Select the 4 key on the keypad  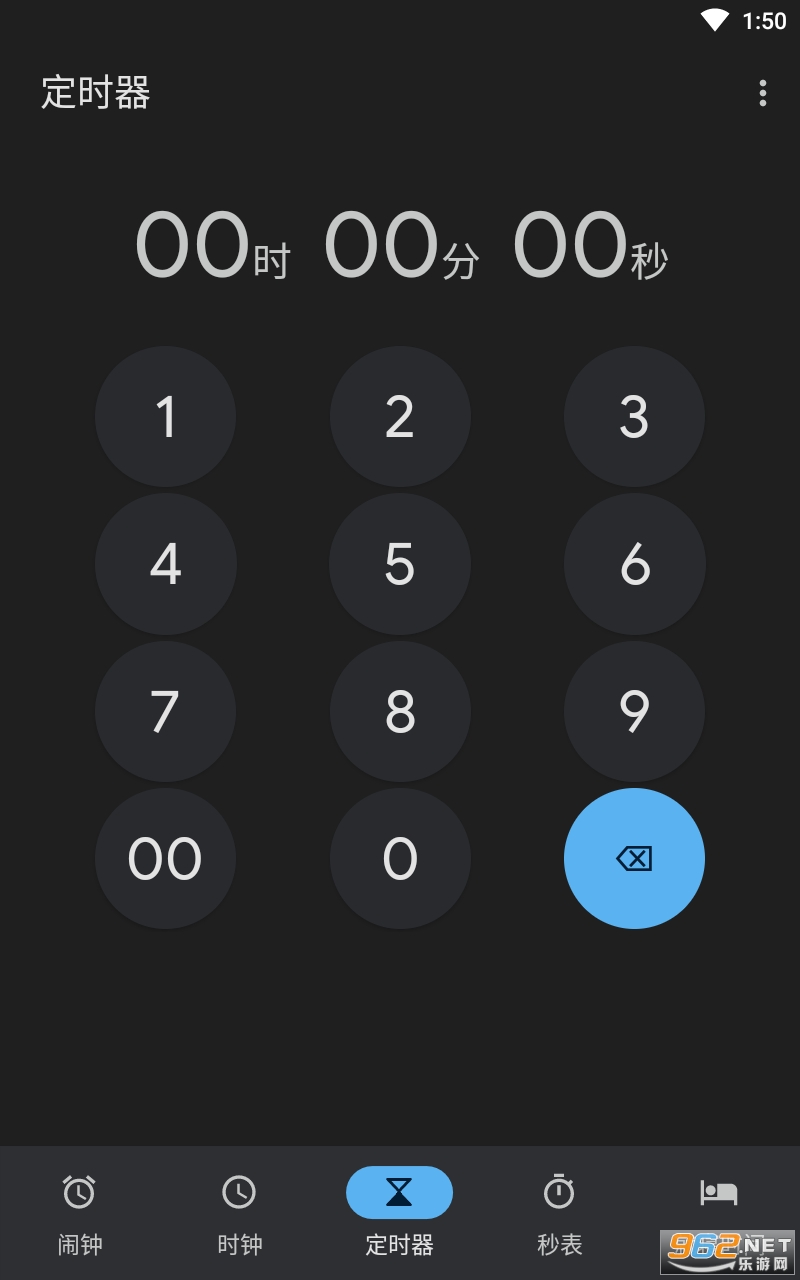click(x=165, y=564)
